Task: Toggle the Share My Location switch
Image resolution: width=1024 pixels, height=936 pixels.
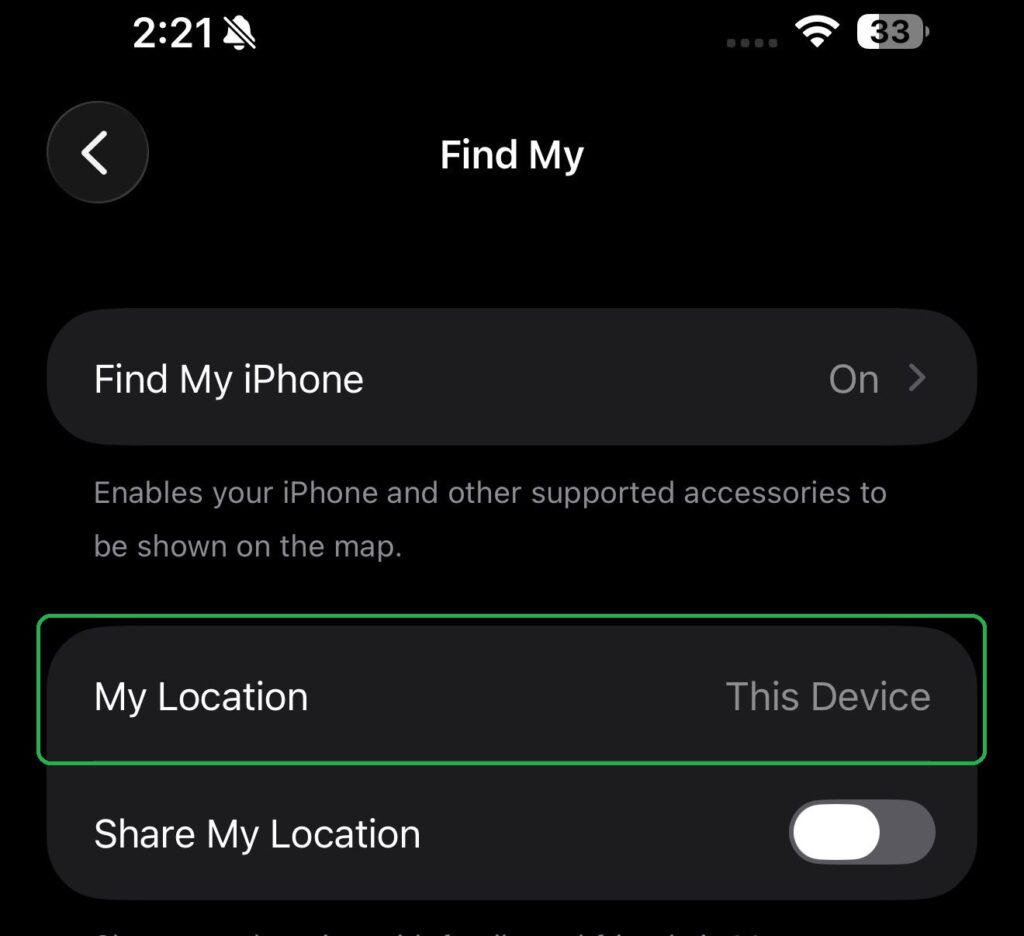Action: pyautogui.click(x=861, y=832)
